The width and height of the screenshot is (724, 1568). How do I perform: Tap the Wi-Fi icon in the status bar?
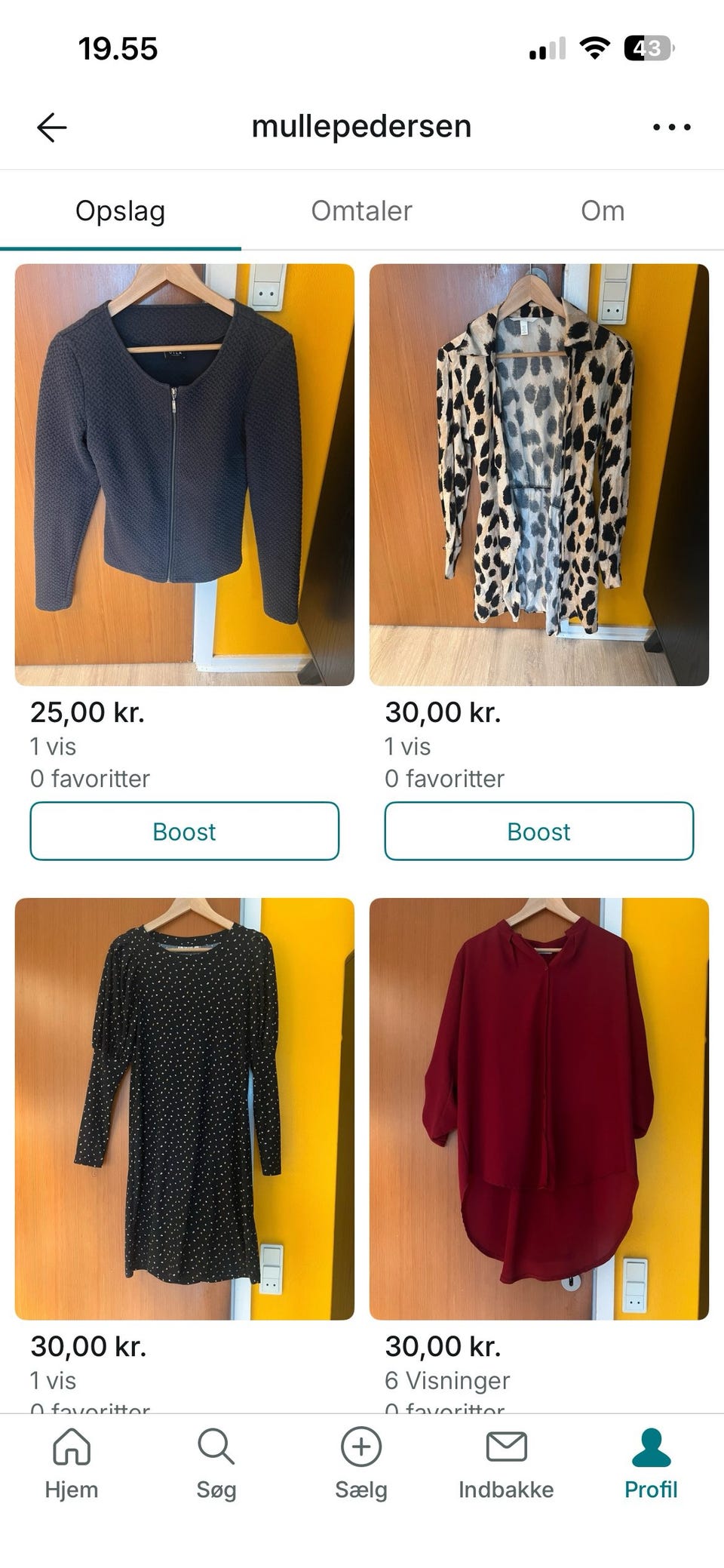coord(595,48)
